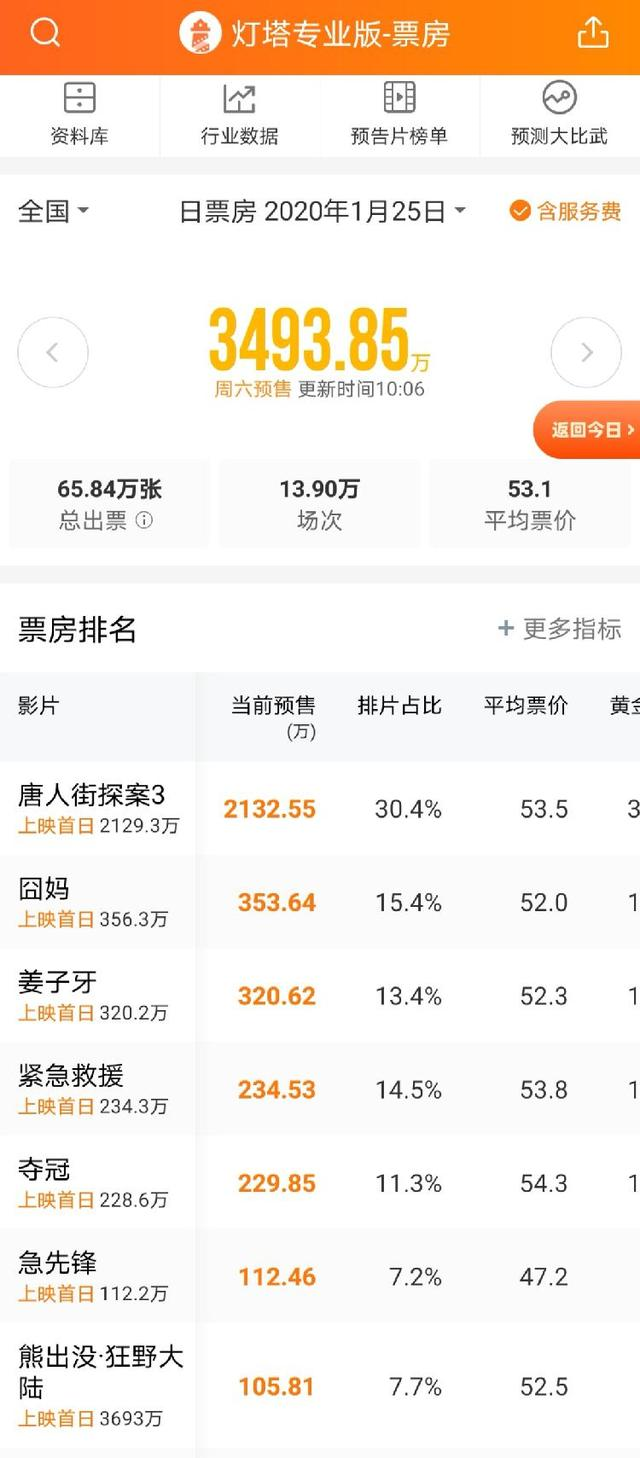This screenshot has height=1458, width=640.
Task: Tap 返回今日 to return to today
Action: 588,430
